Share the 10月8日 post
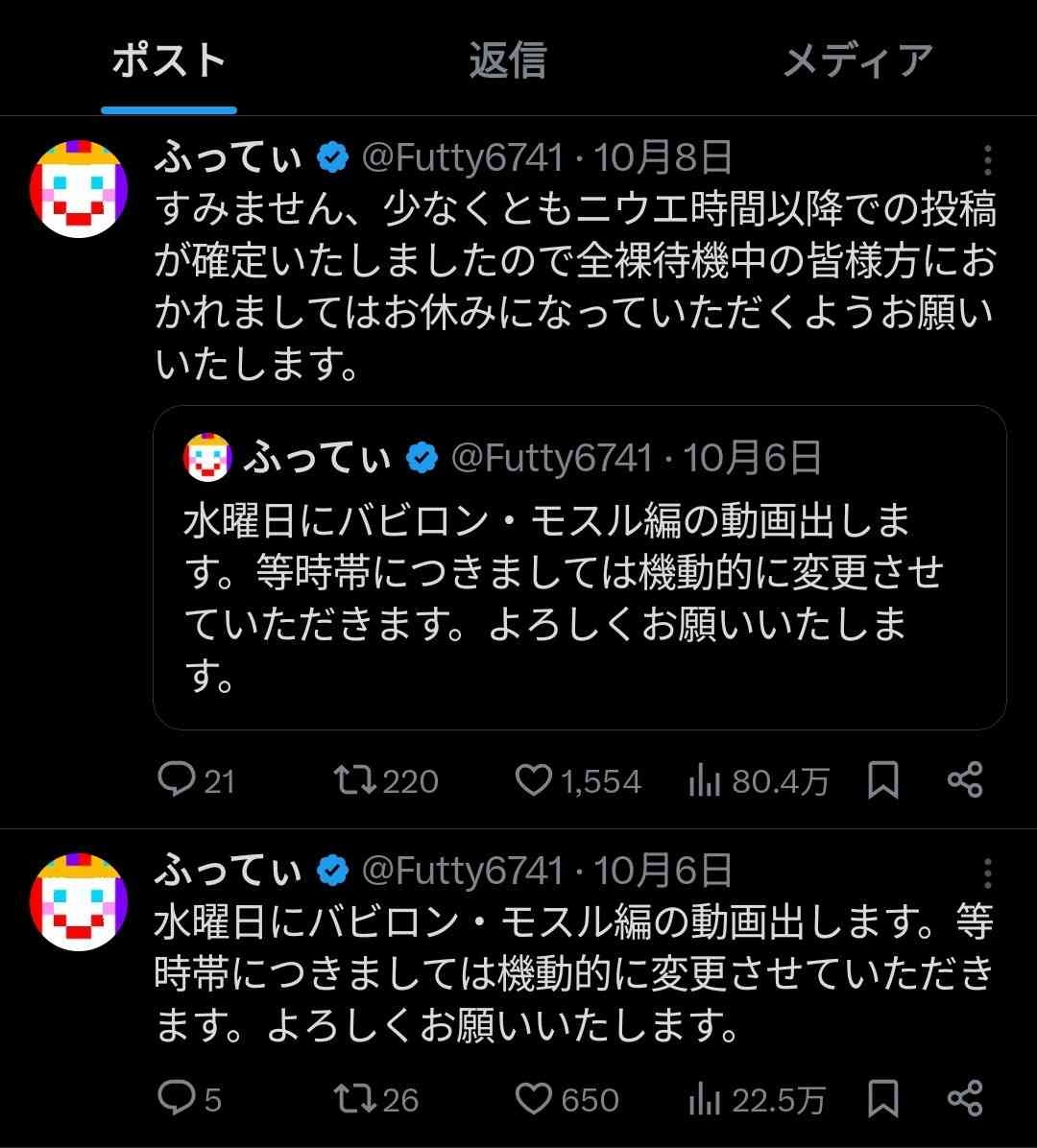Viewport: 1037px width, 1148px height. pyautogui.click(x=965, y=781)
